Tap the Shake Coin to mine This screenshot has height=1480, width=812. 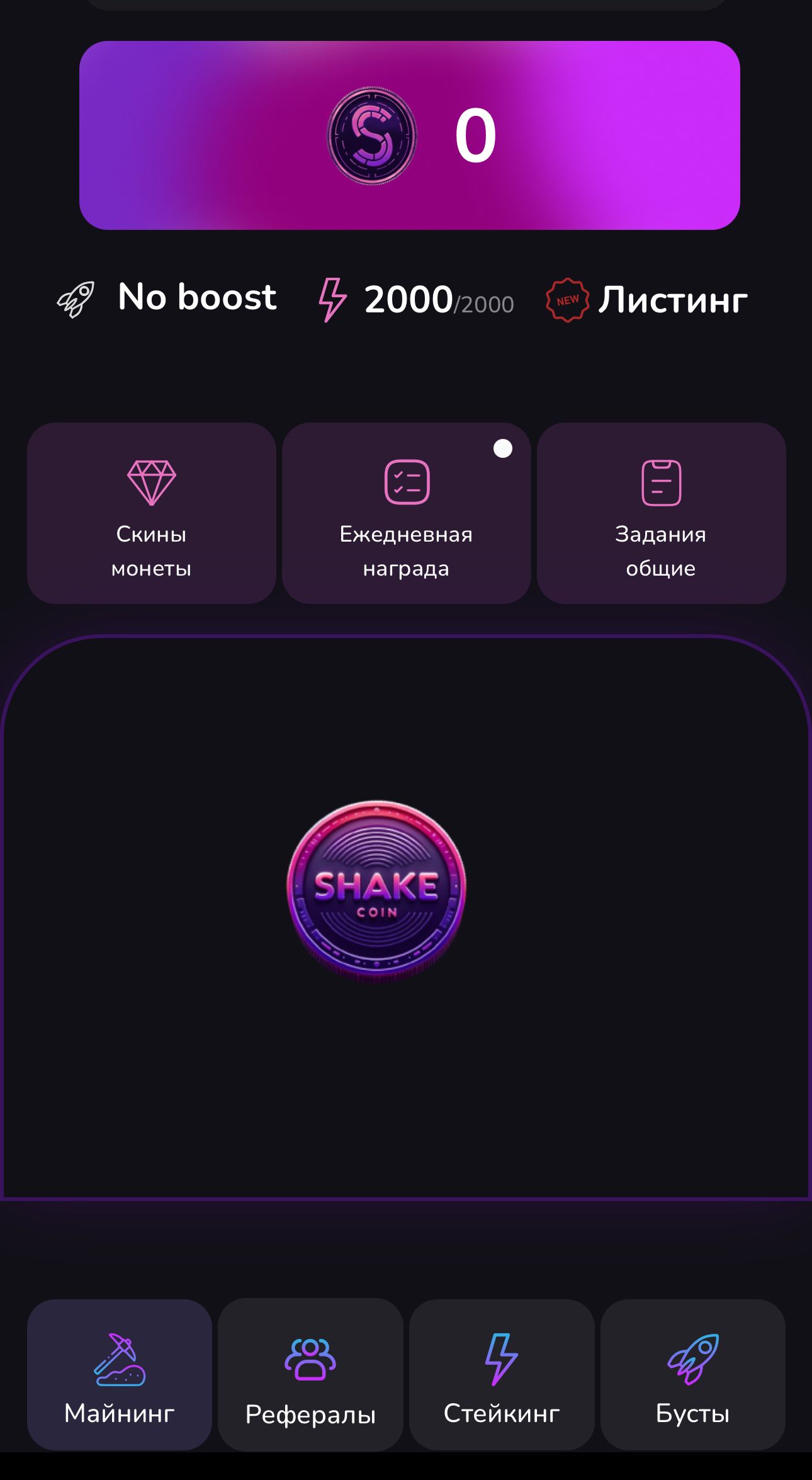point(376,889)
